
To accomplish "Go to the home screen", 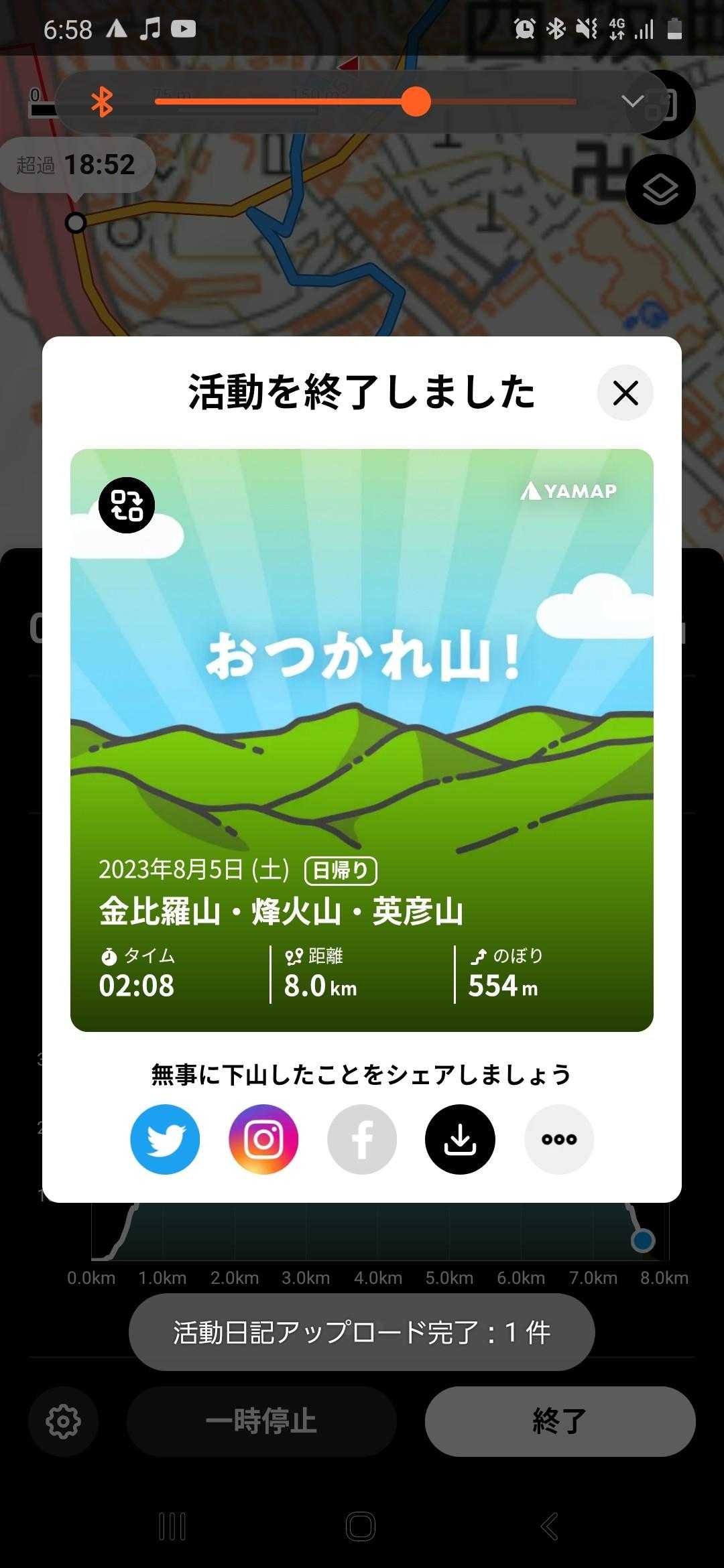I will (361, 1527).
